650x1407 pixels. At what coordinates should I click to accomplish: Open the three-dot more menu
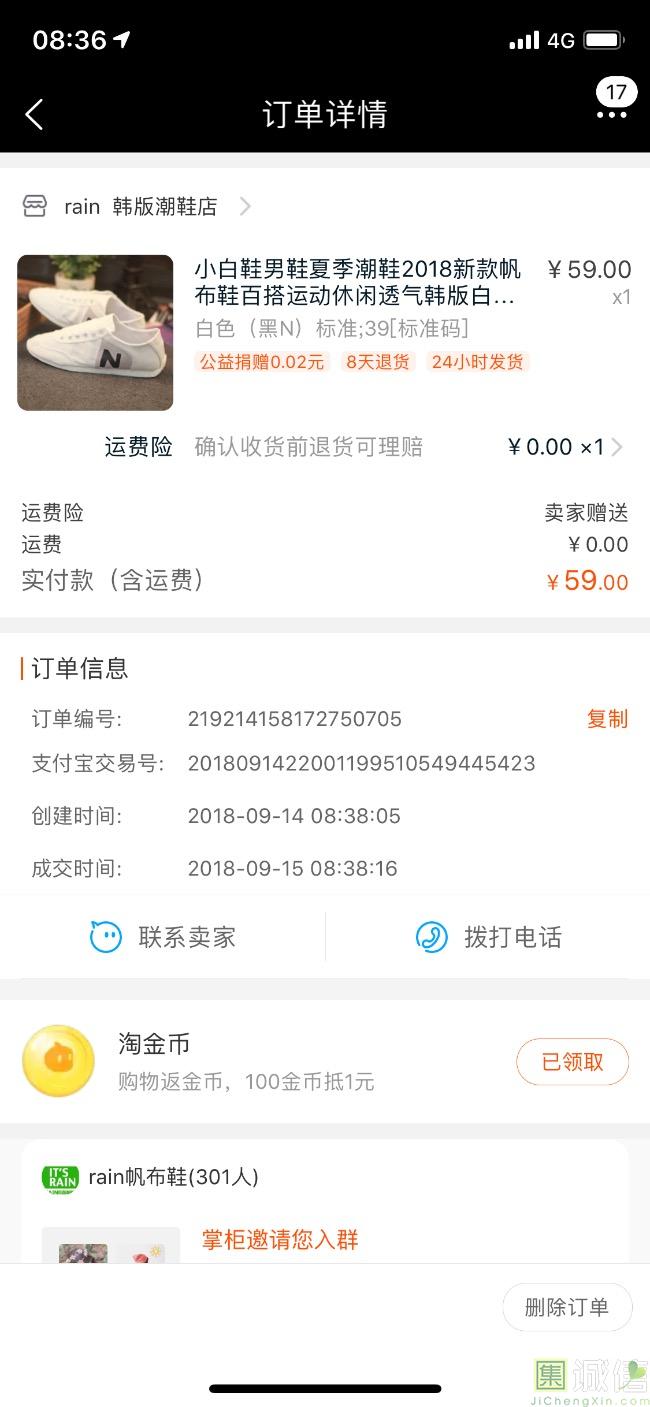click(x=611, y=114)
